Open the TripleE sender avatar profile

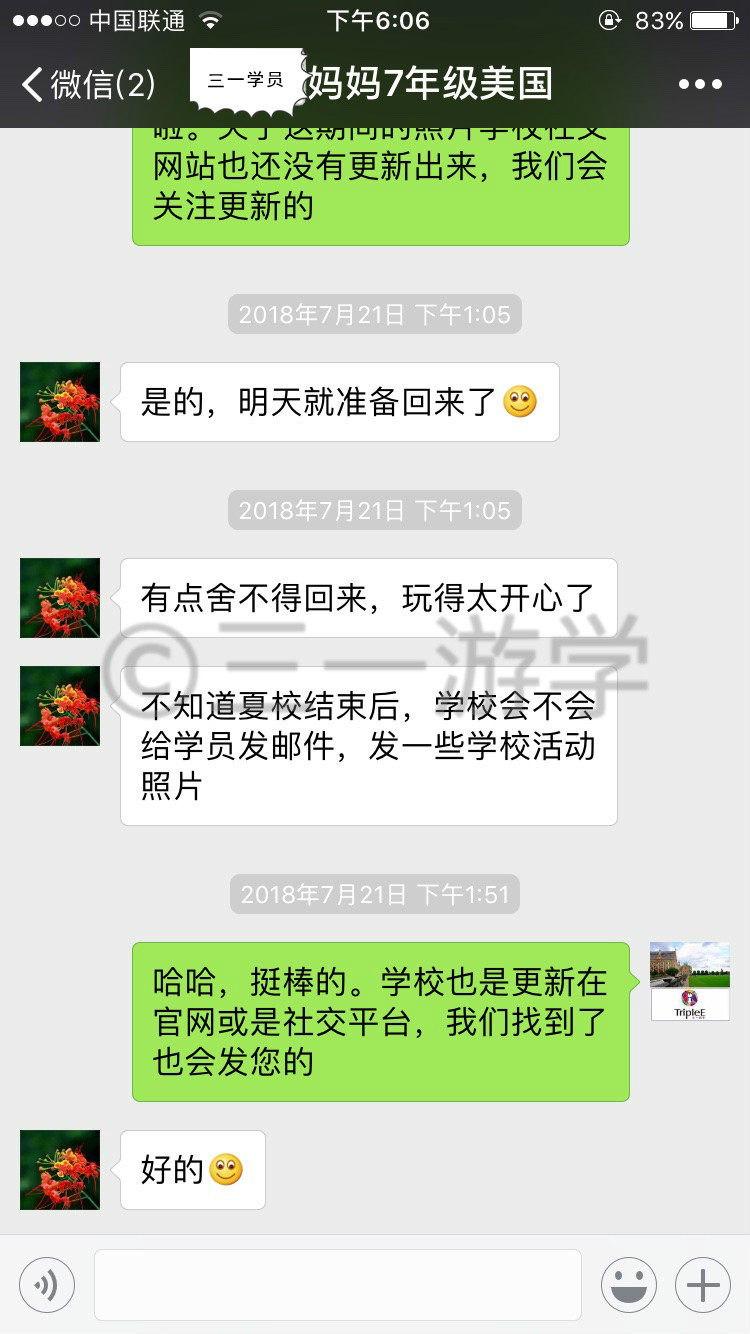point(690,981)
